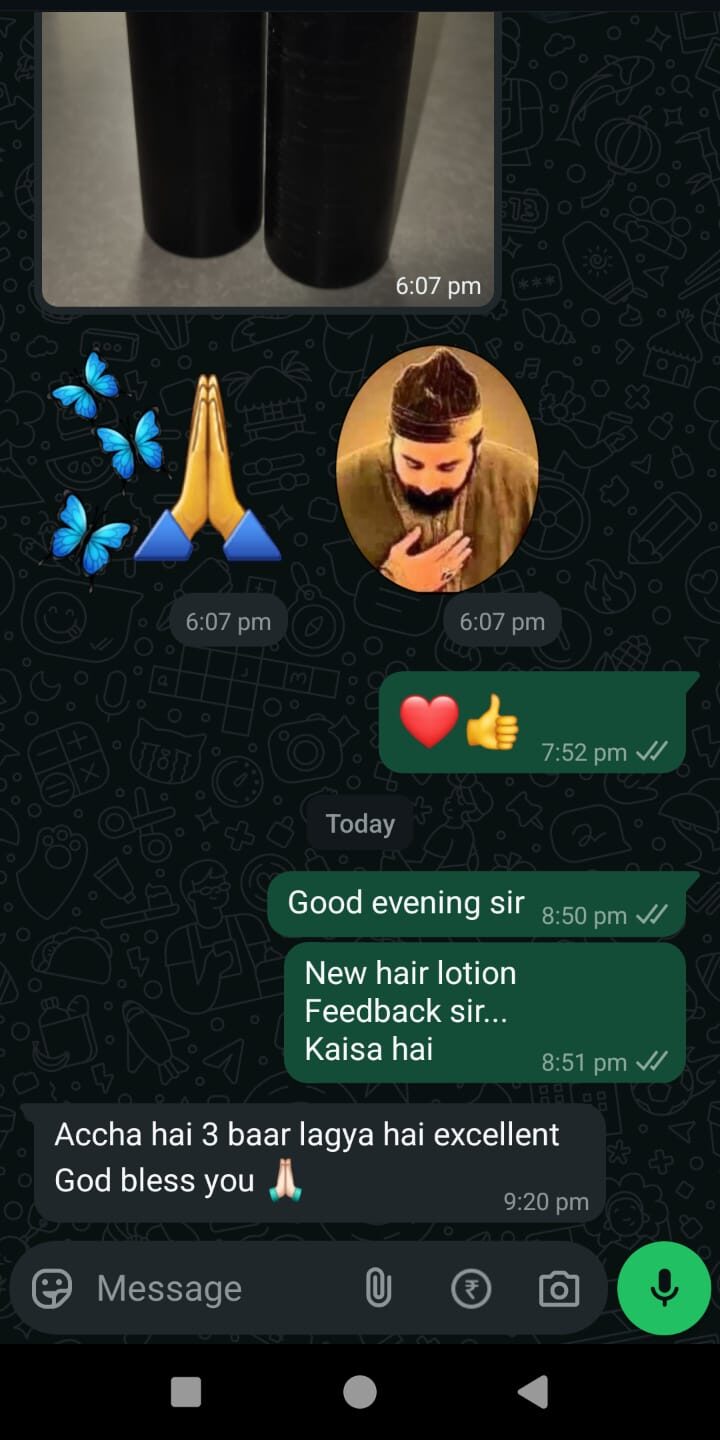720x1440 pixels.
Task: Tap the bearded man sticker
Action: (x=437, y=468)
